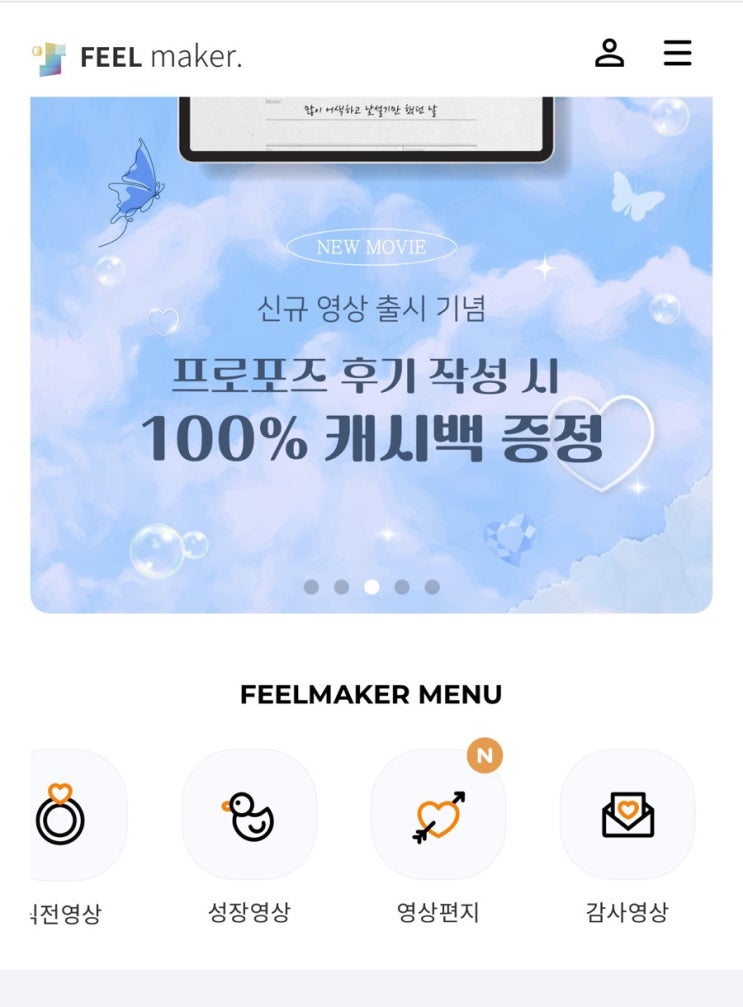Go to FEEL maker home via logo

137,57
